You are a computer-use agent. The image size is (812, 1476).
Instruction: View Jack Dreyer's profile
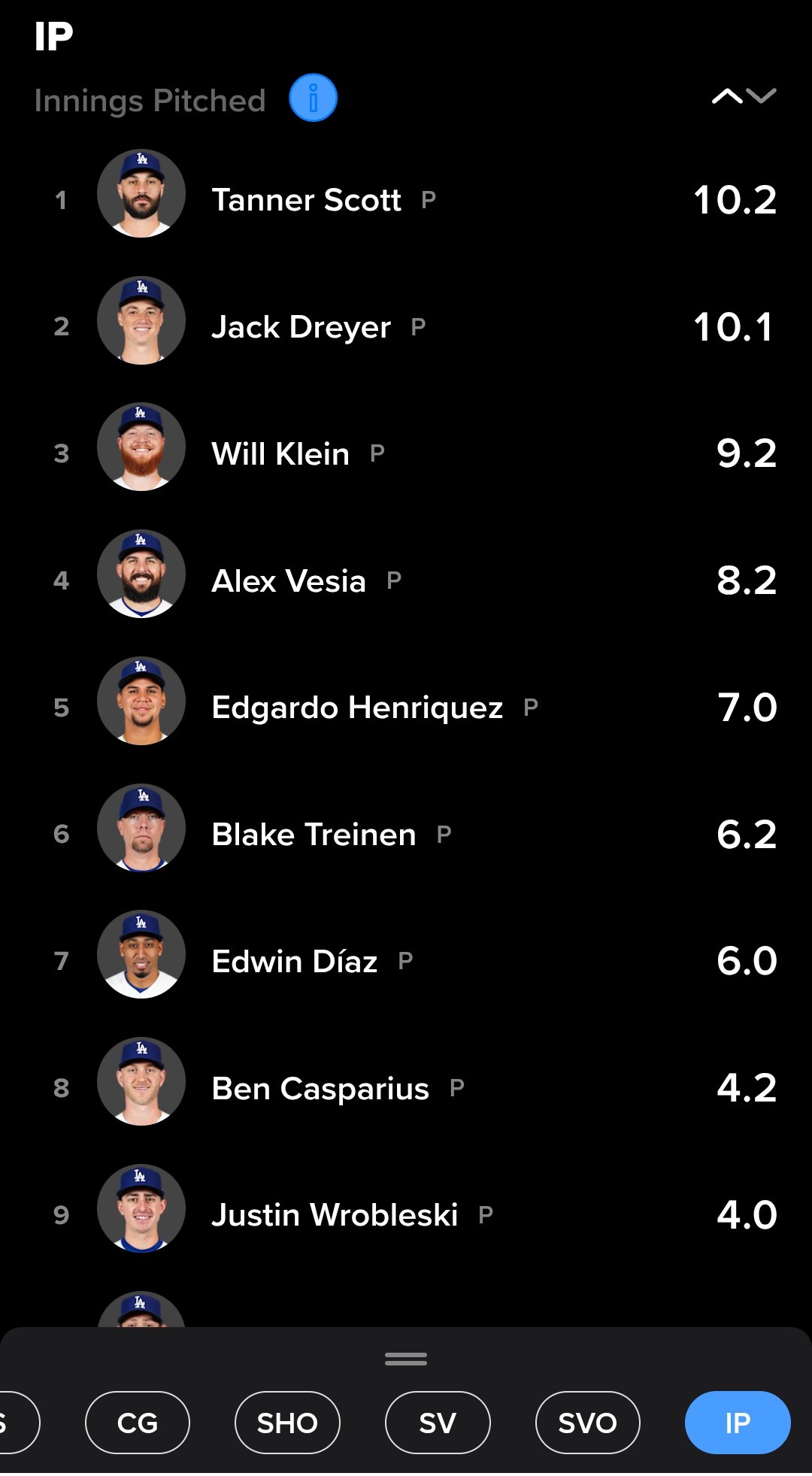click(301, 327)
